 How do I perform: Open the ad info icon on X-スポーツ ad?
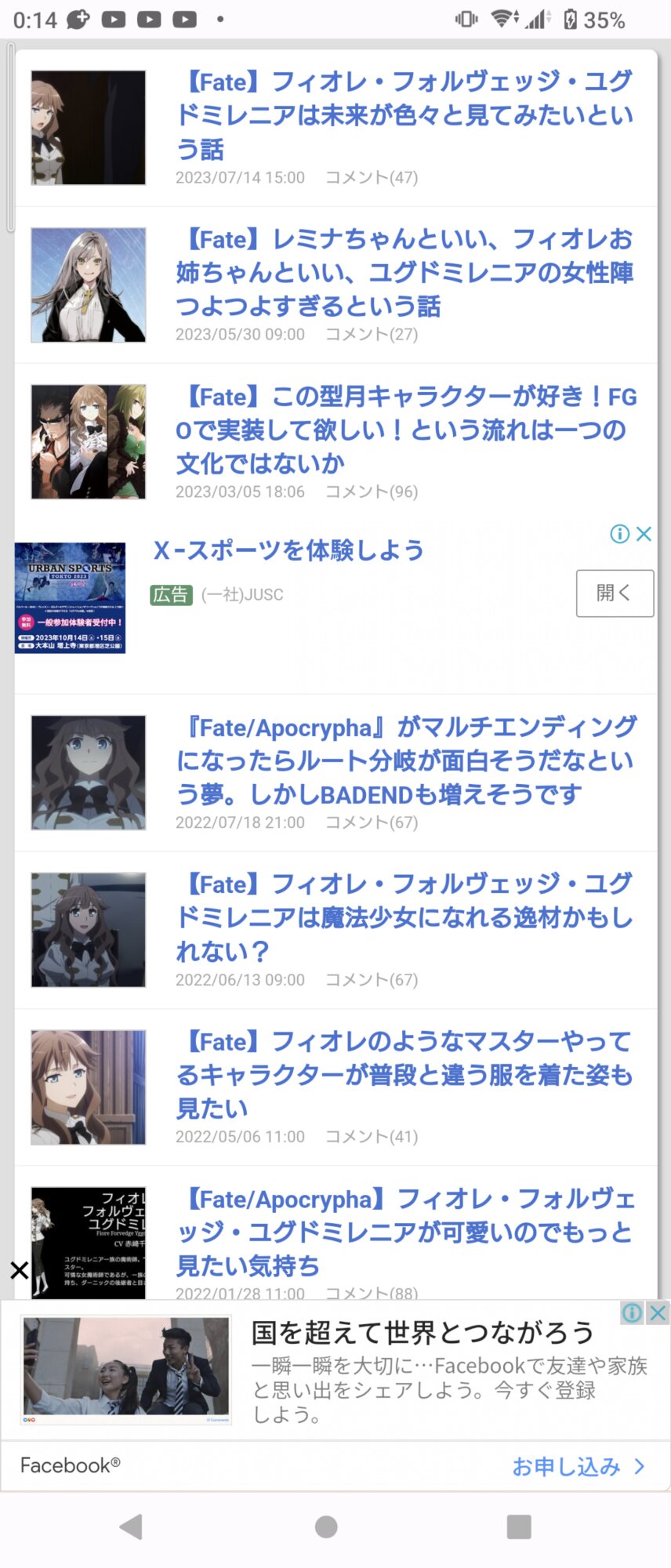619,534
